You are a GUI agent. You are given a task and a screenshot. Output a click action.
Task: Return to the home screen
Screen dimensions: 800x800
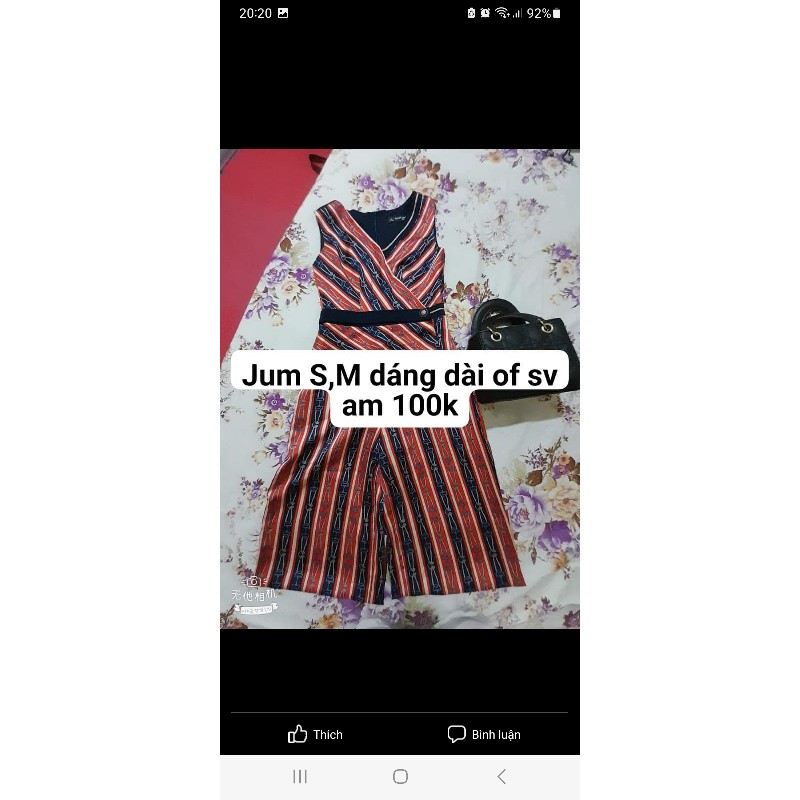[400, 776]
